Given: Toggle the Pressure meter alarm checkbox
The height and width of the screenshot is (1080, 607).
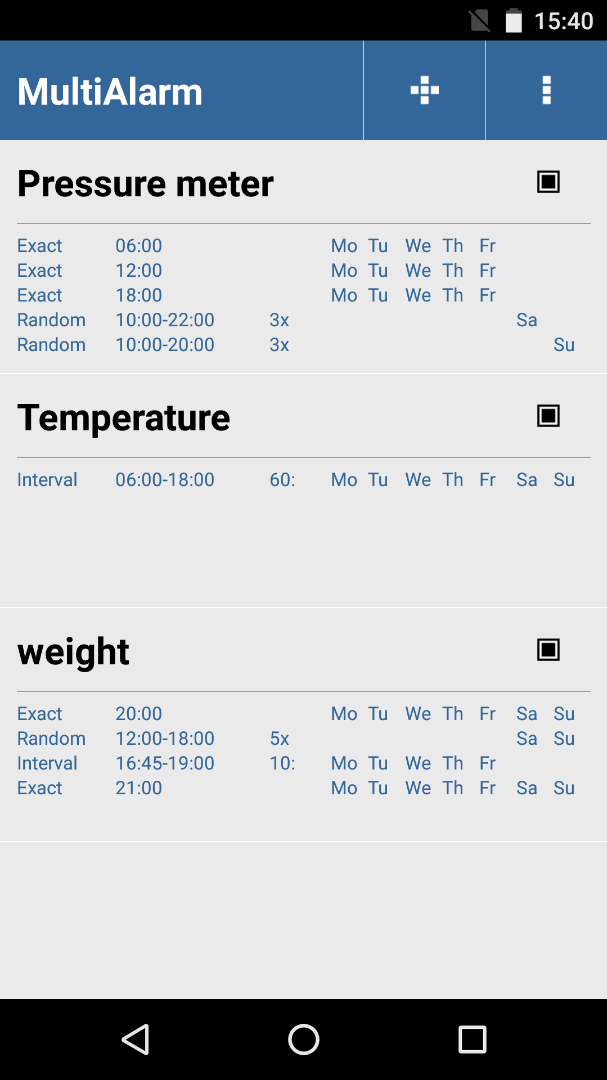Looking at the screenshot, I should (548, 182).
